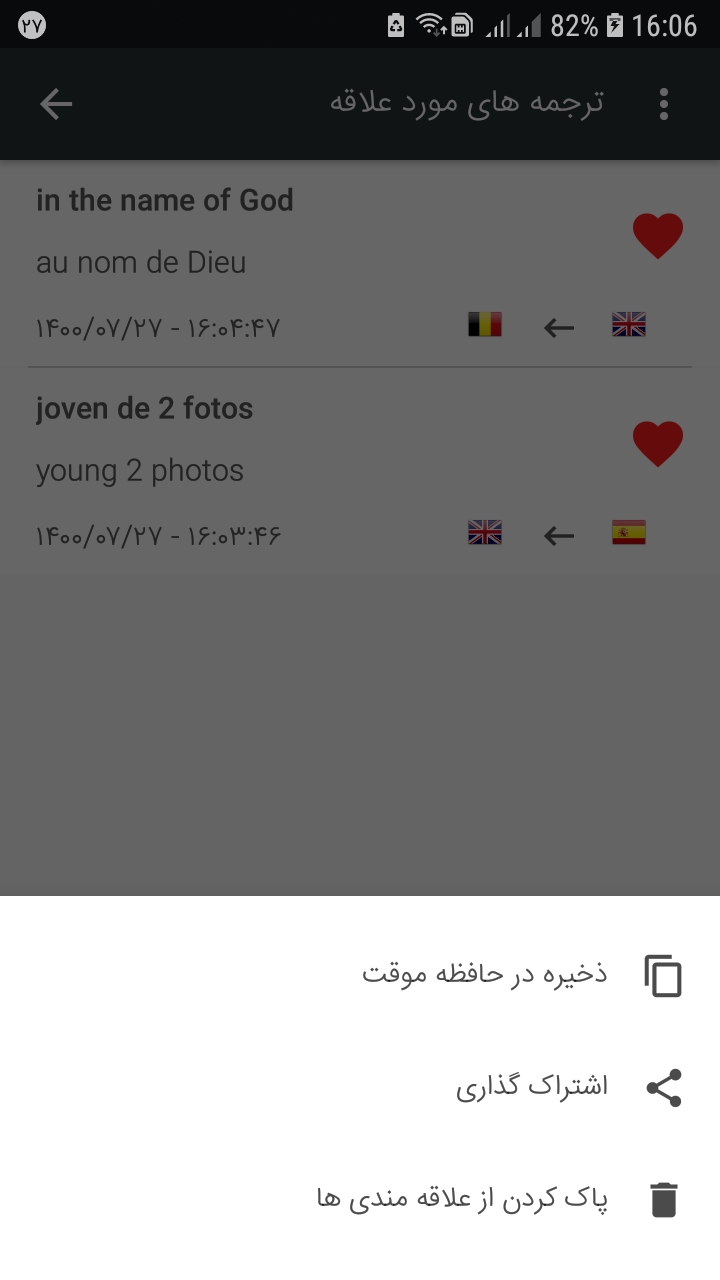Tap the direction arrow between first entry flags
This screenshot has width=720, height=1280.
(x=558, y=325)
